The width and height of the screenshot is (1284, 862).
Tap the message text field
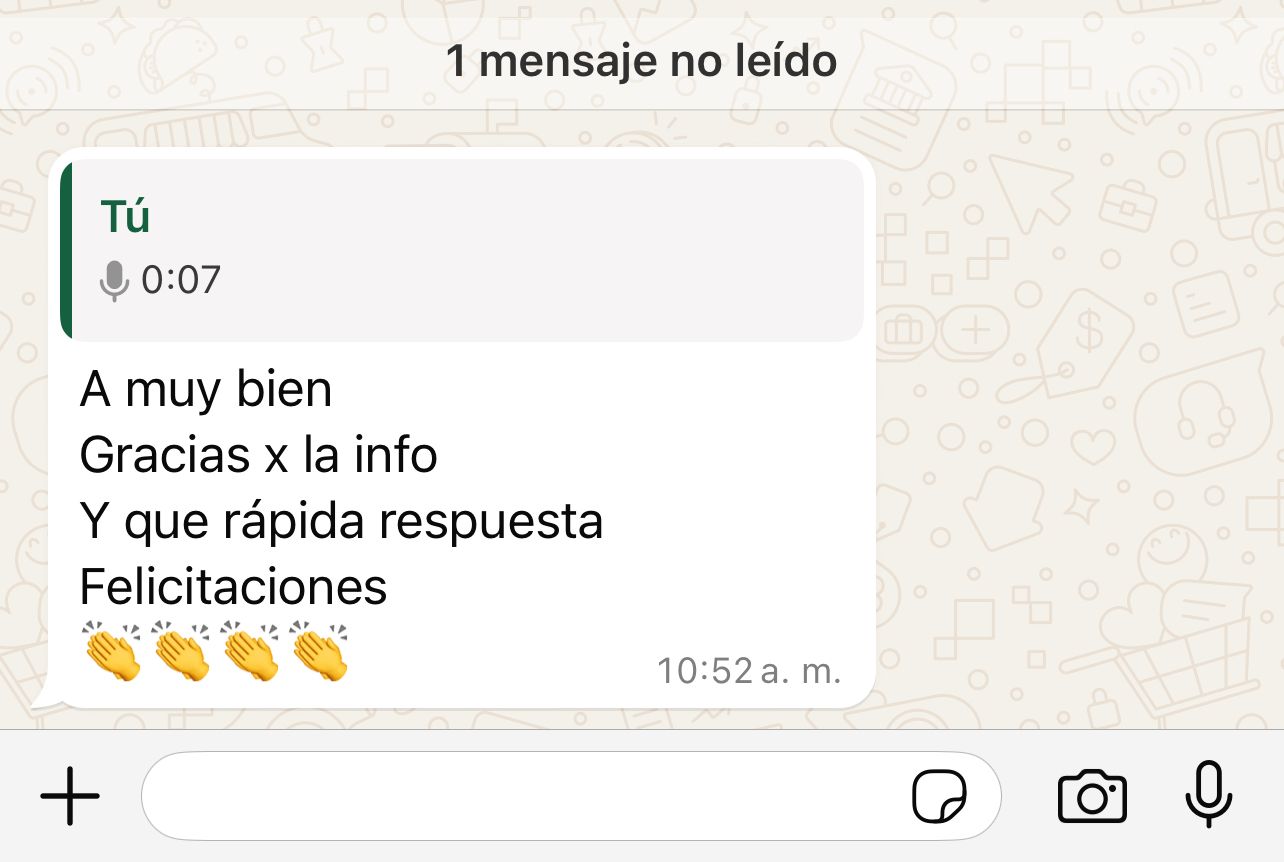(520, 797)
